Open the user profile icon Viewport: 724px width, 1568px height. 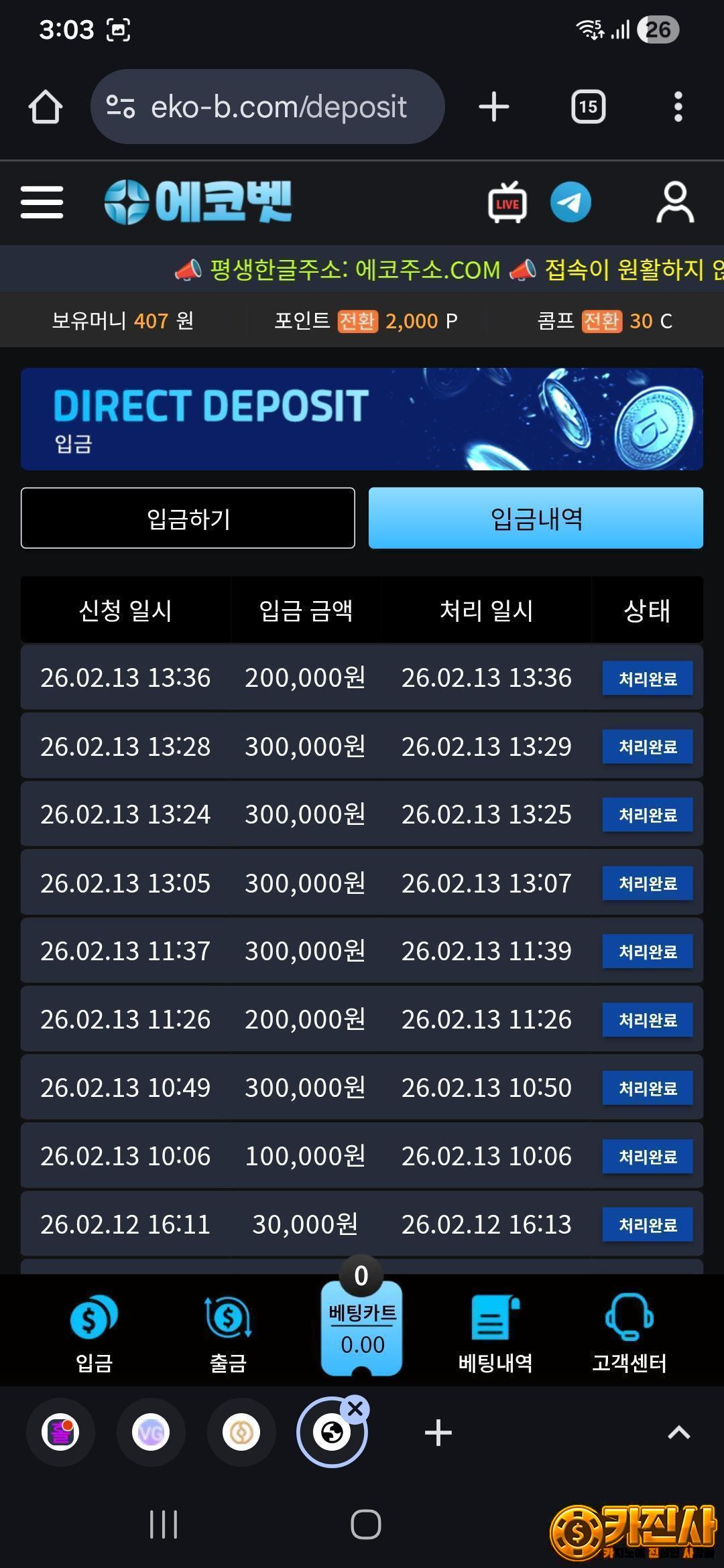(x=674, y=202)
